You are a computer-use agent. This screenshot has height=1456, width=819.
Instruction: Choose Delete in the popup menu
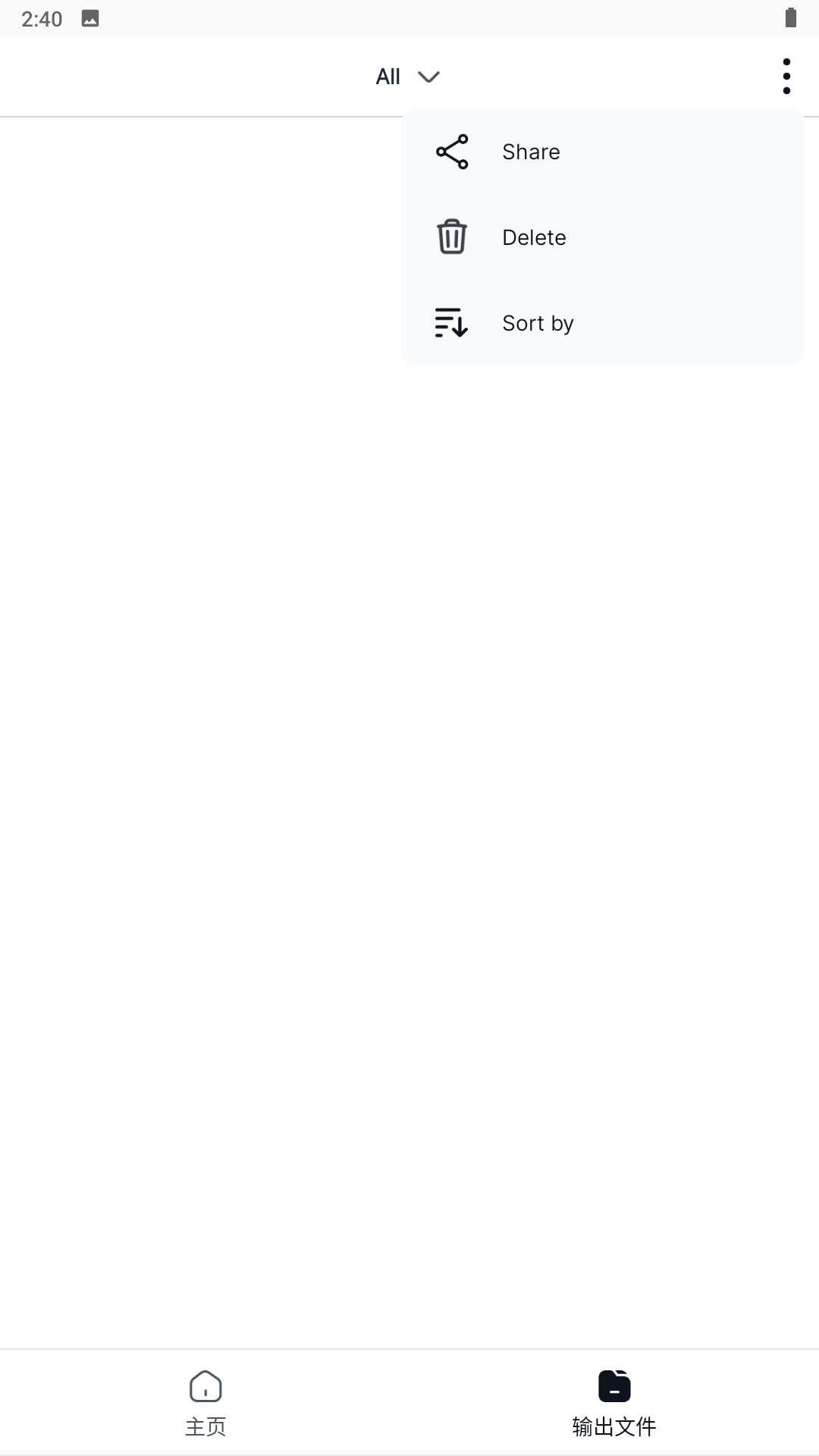click(533, 237)
